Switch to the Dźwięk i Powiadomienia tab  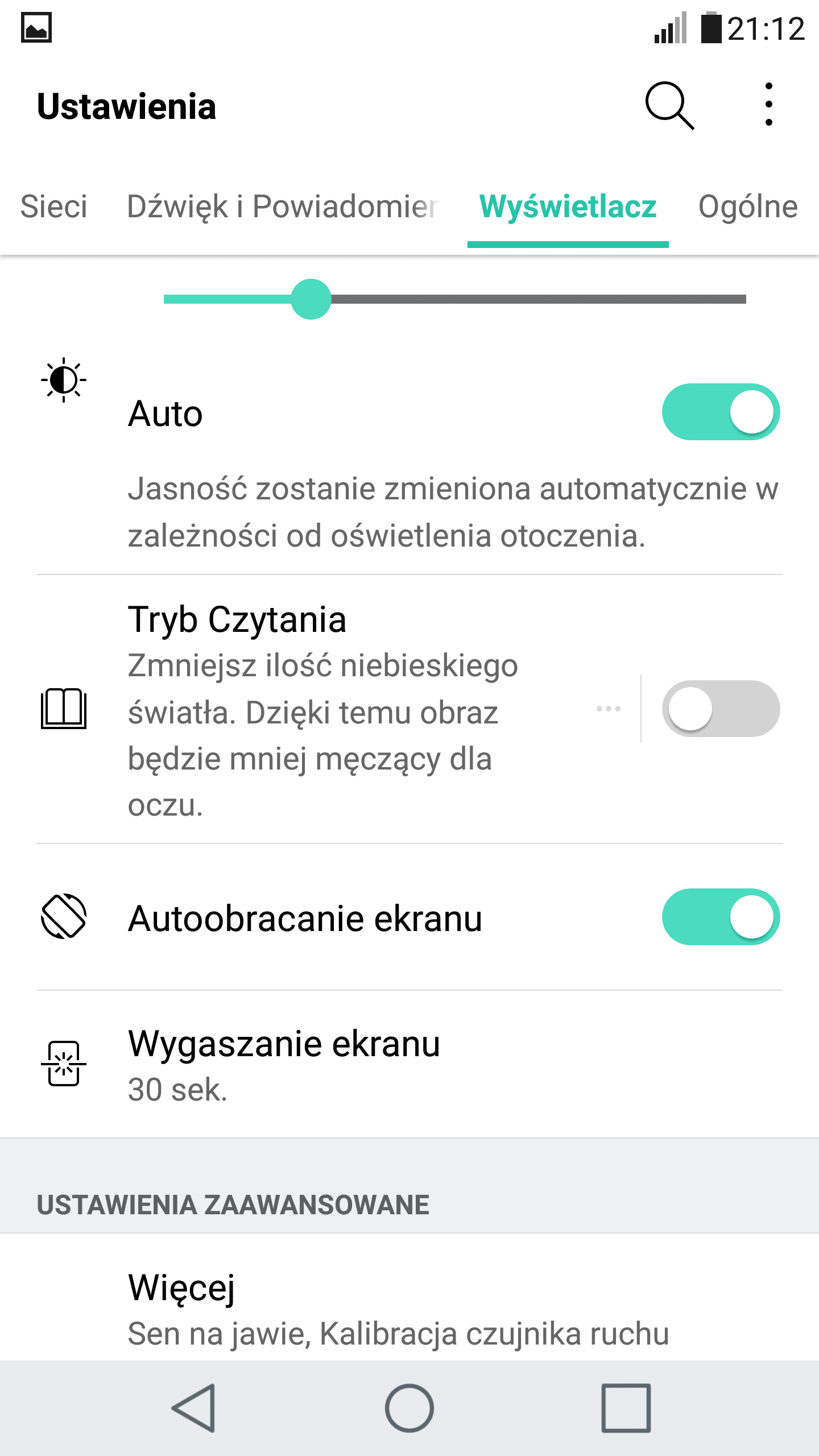tap(283, 206)
